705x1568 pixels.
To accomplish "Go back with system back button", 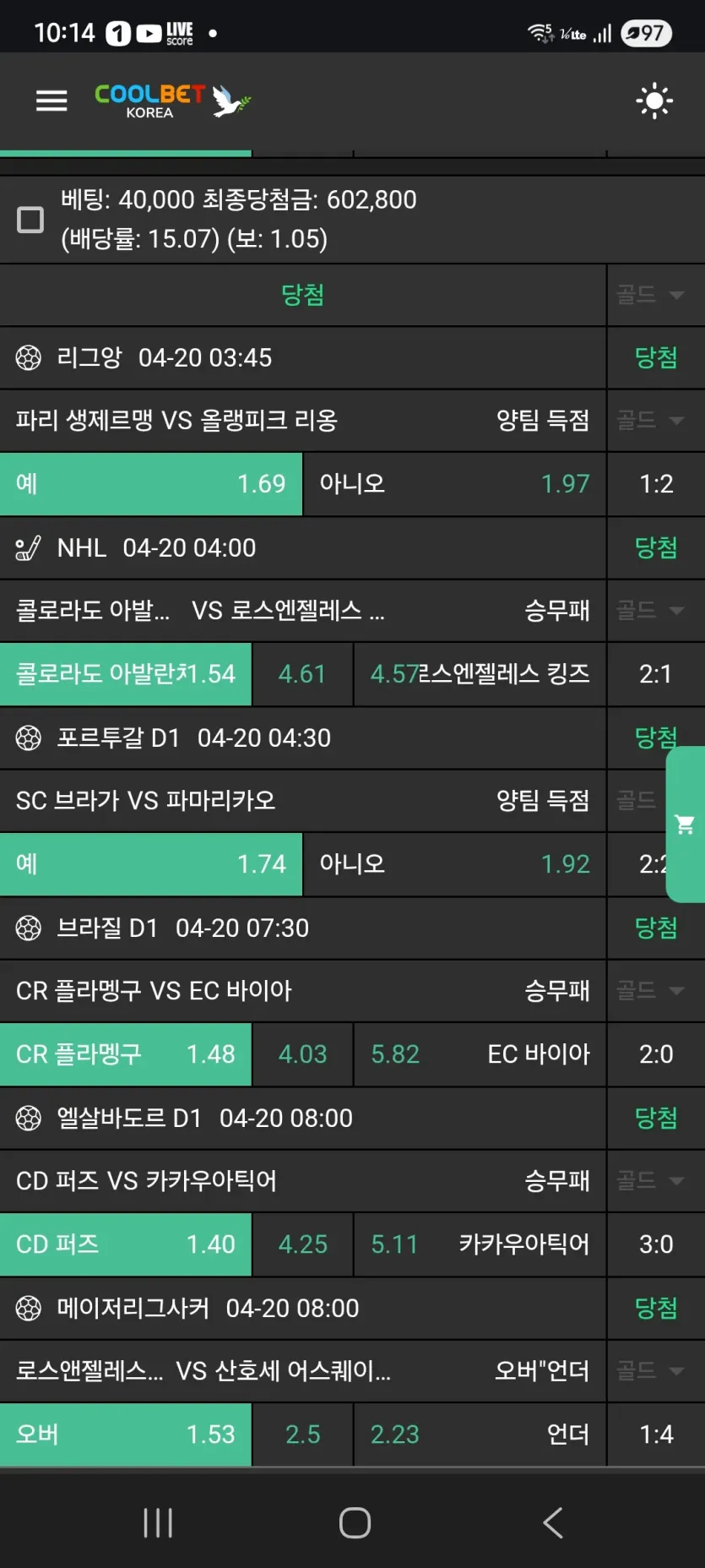I will pos(553,1522).
